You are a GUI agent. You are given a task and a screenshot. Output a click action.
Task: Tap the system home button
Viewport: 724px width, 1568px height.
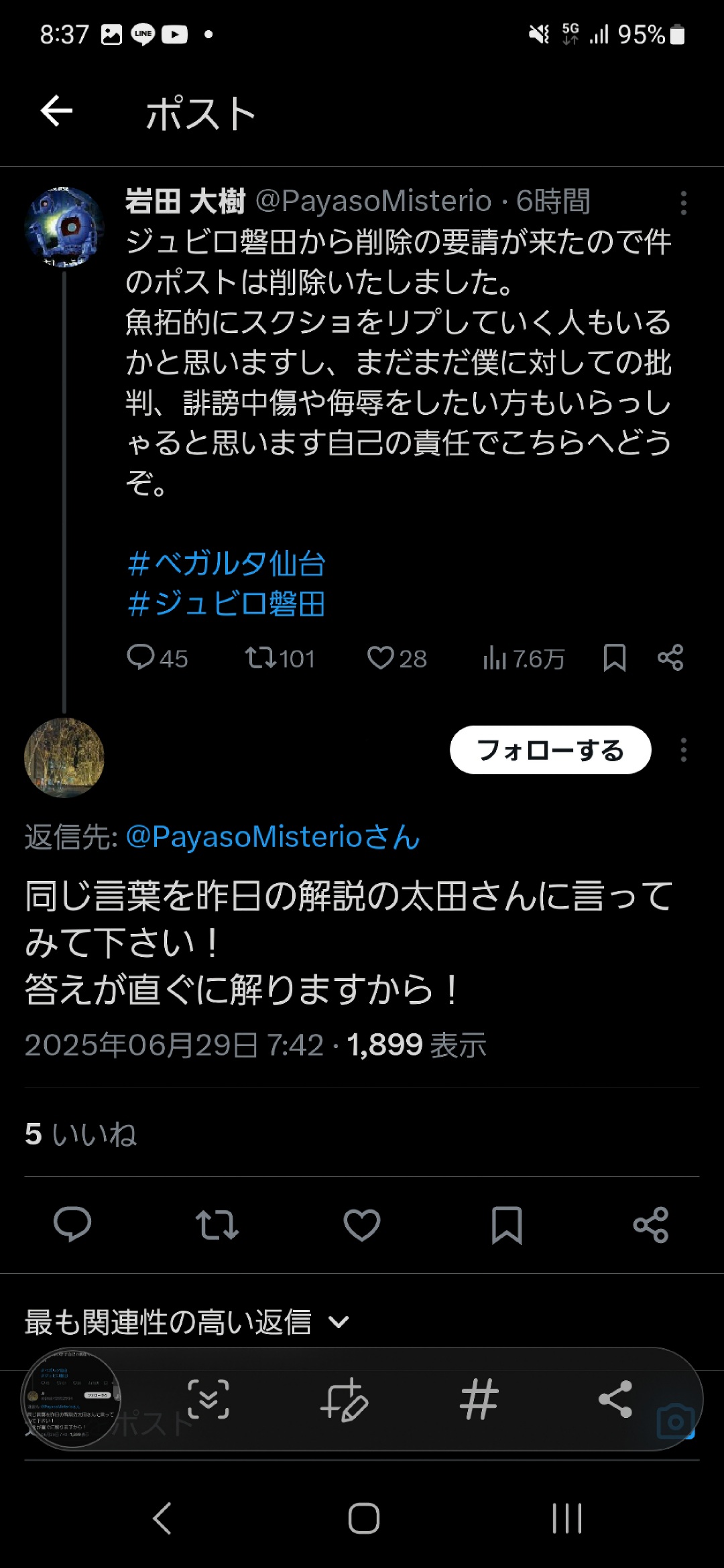363,1518
